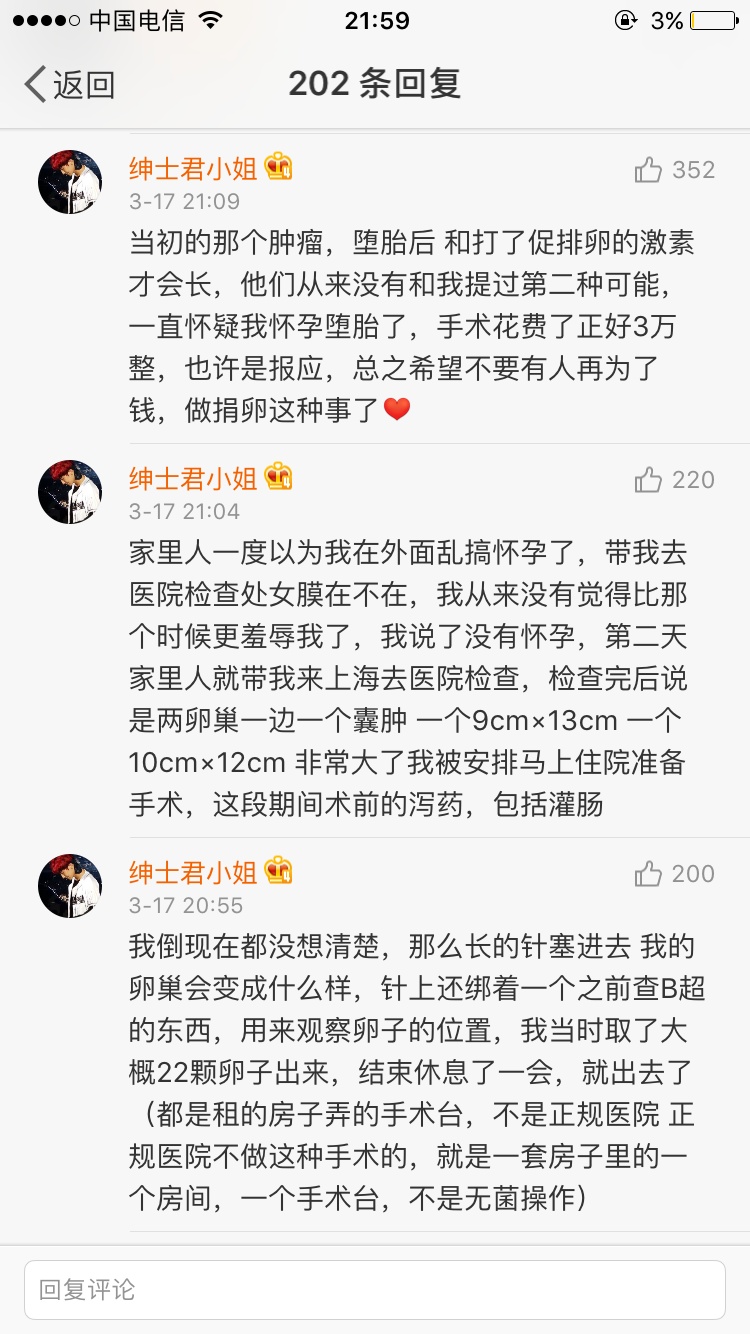Tap the bottom comment's profile picture
Viewport: 750px width, 1334px height.
(x=69, y=885)
